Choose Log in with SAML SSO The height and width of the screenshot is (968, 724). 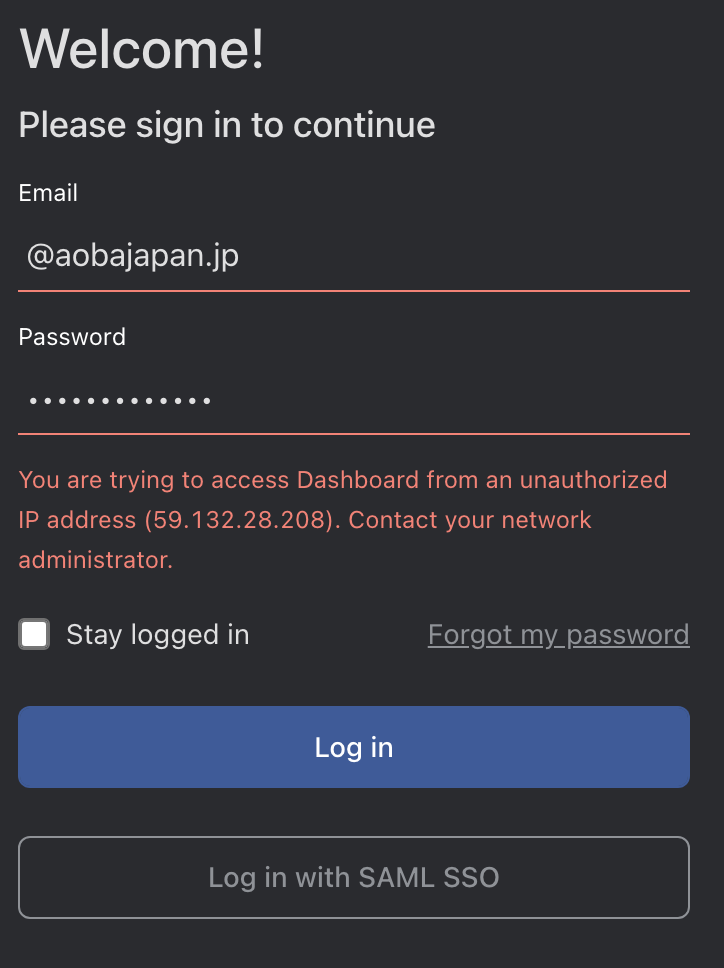353,877
